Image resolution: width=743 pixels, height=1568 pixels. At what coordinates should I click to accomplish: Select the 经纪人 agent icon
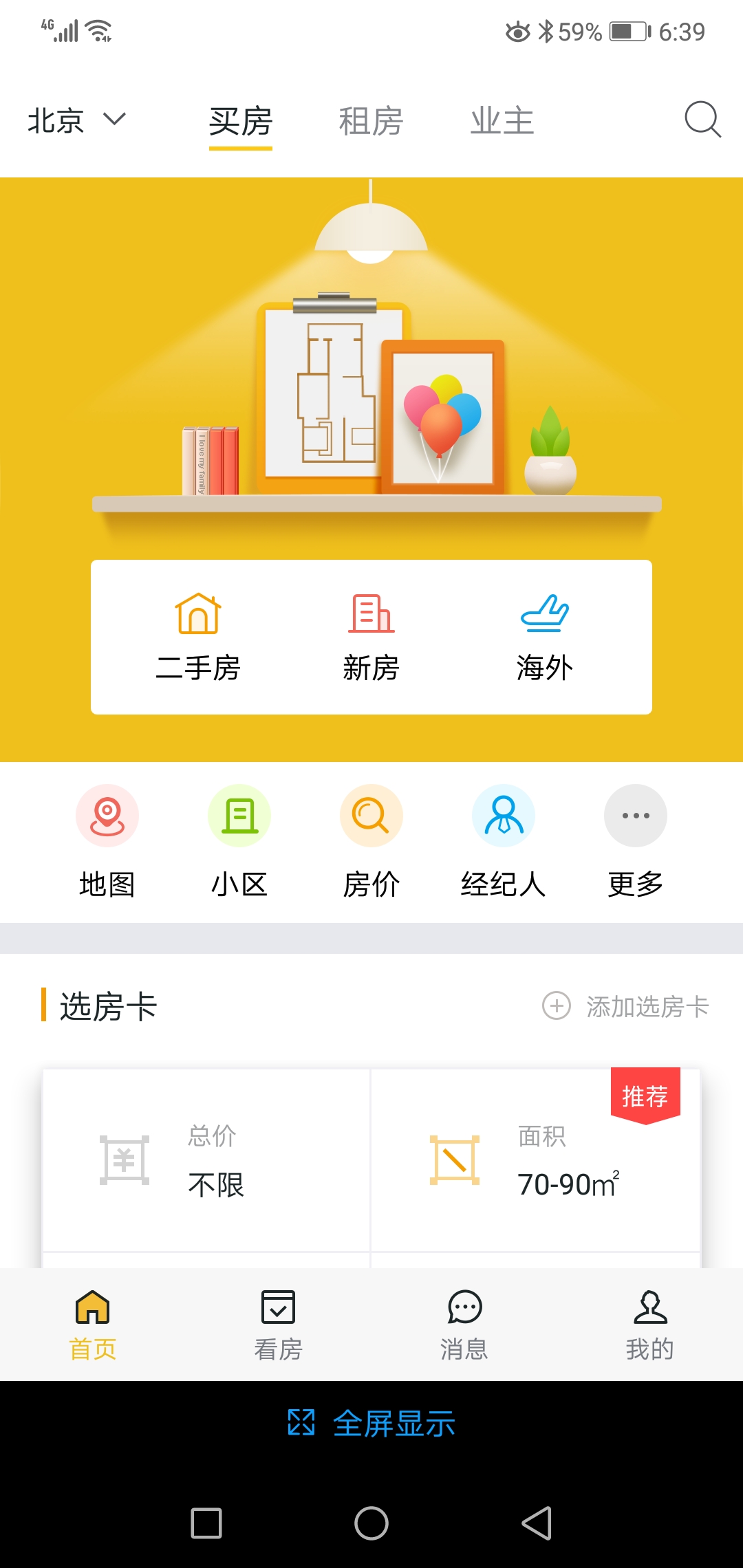(x=503, y=815)
